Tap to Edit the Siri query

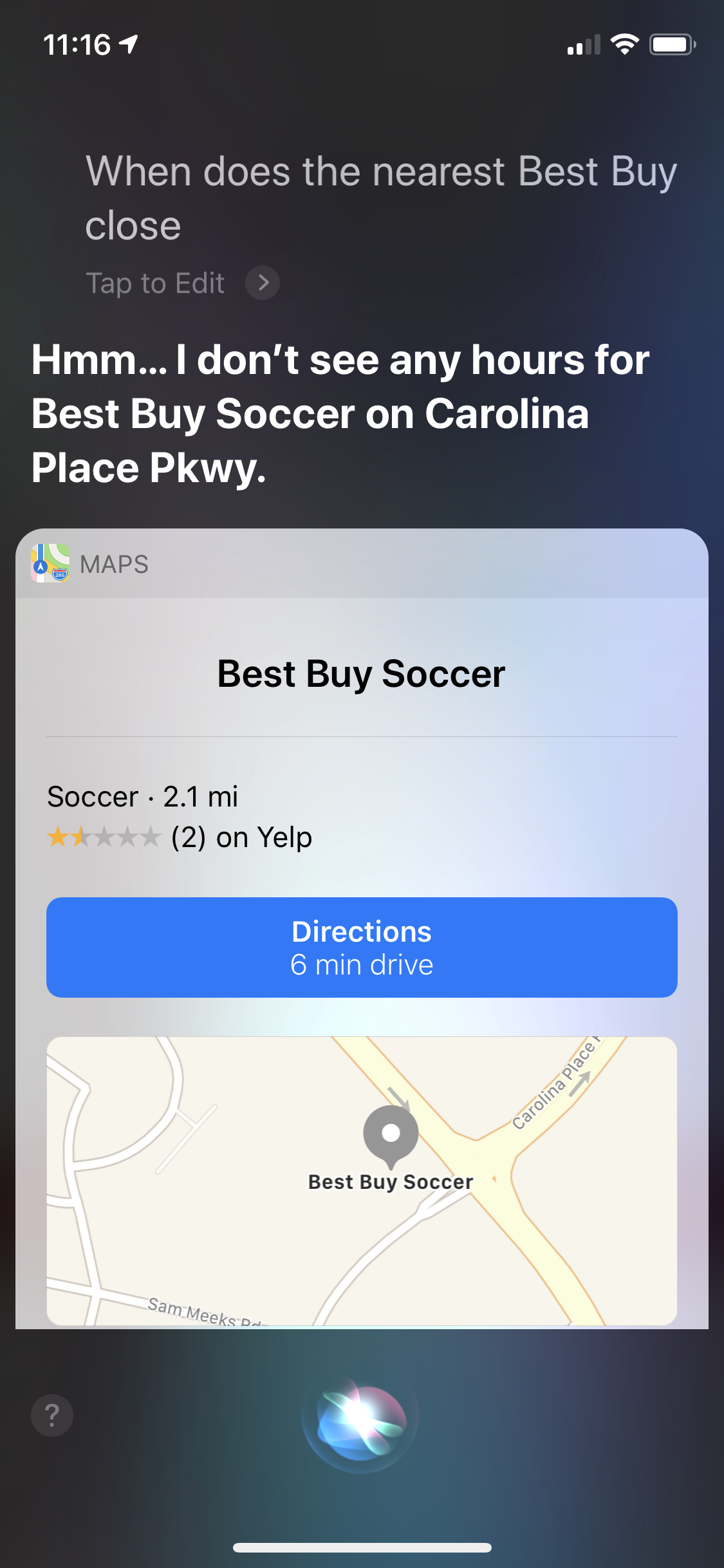(x=182, y=283)
